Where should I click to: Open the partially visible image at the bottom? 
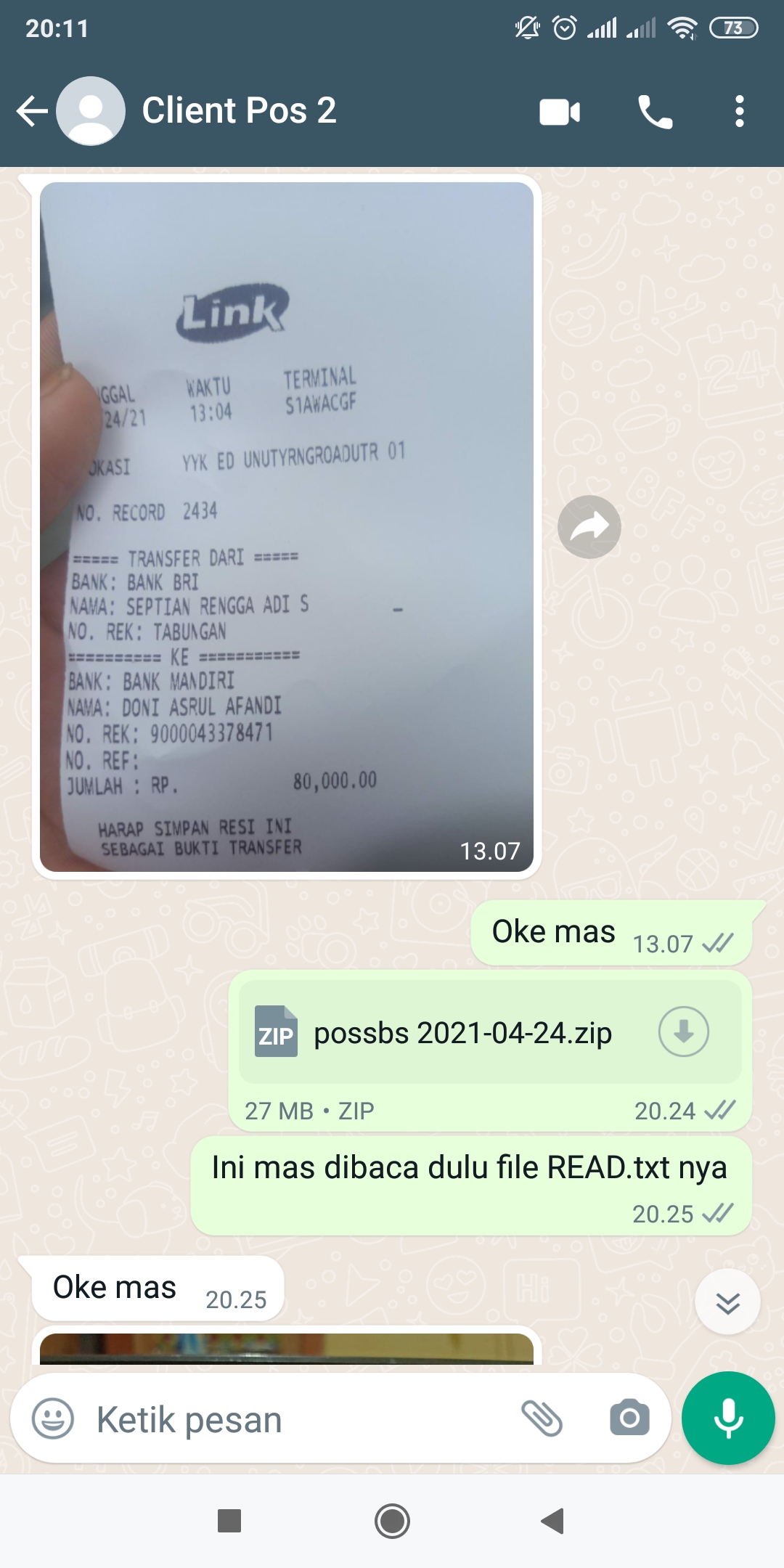click(287, 1348)
